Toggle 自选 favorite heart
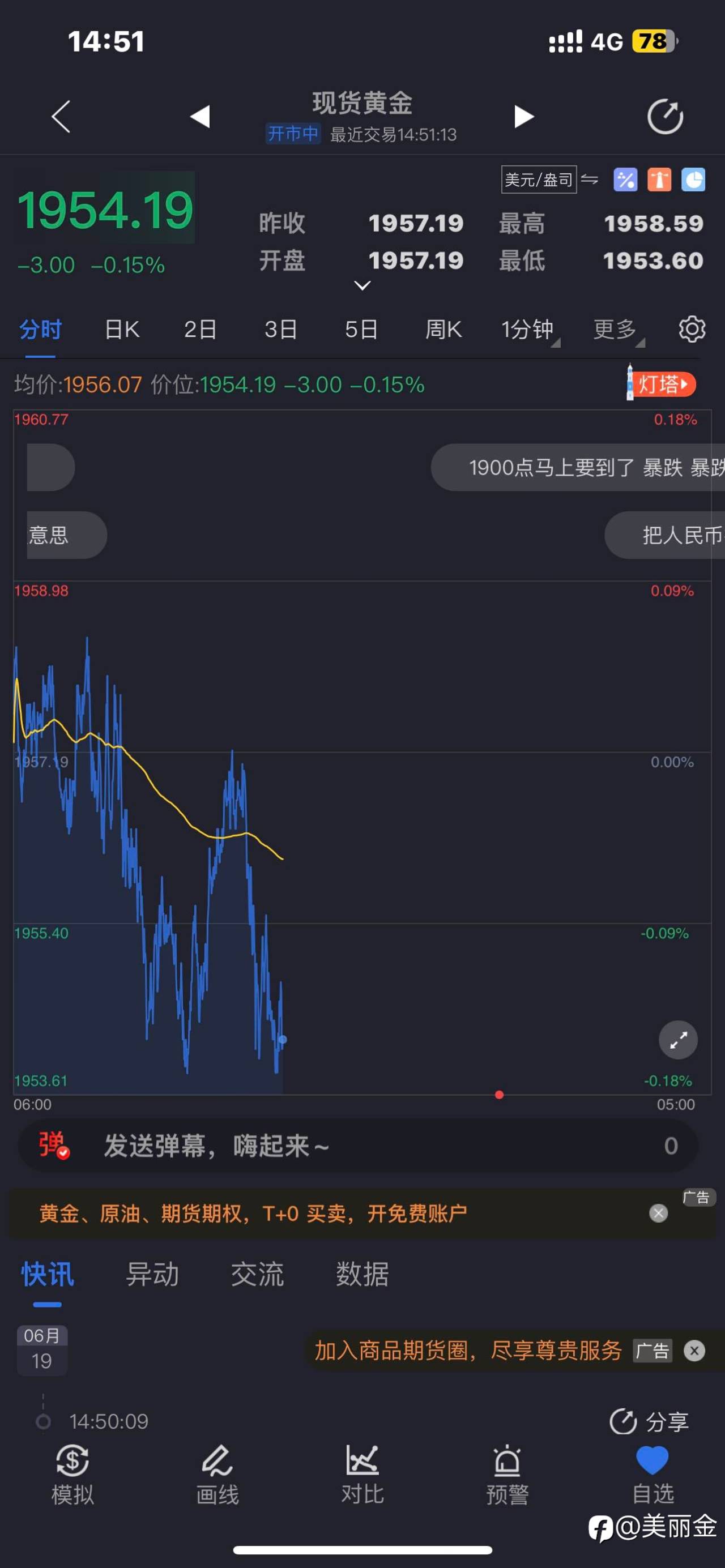The height and width of the screenshot is (1568, 725). coord(652,1475)
